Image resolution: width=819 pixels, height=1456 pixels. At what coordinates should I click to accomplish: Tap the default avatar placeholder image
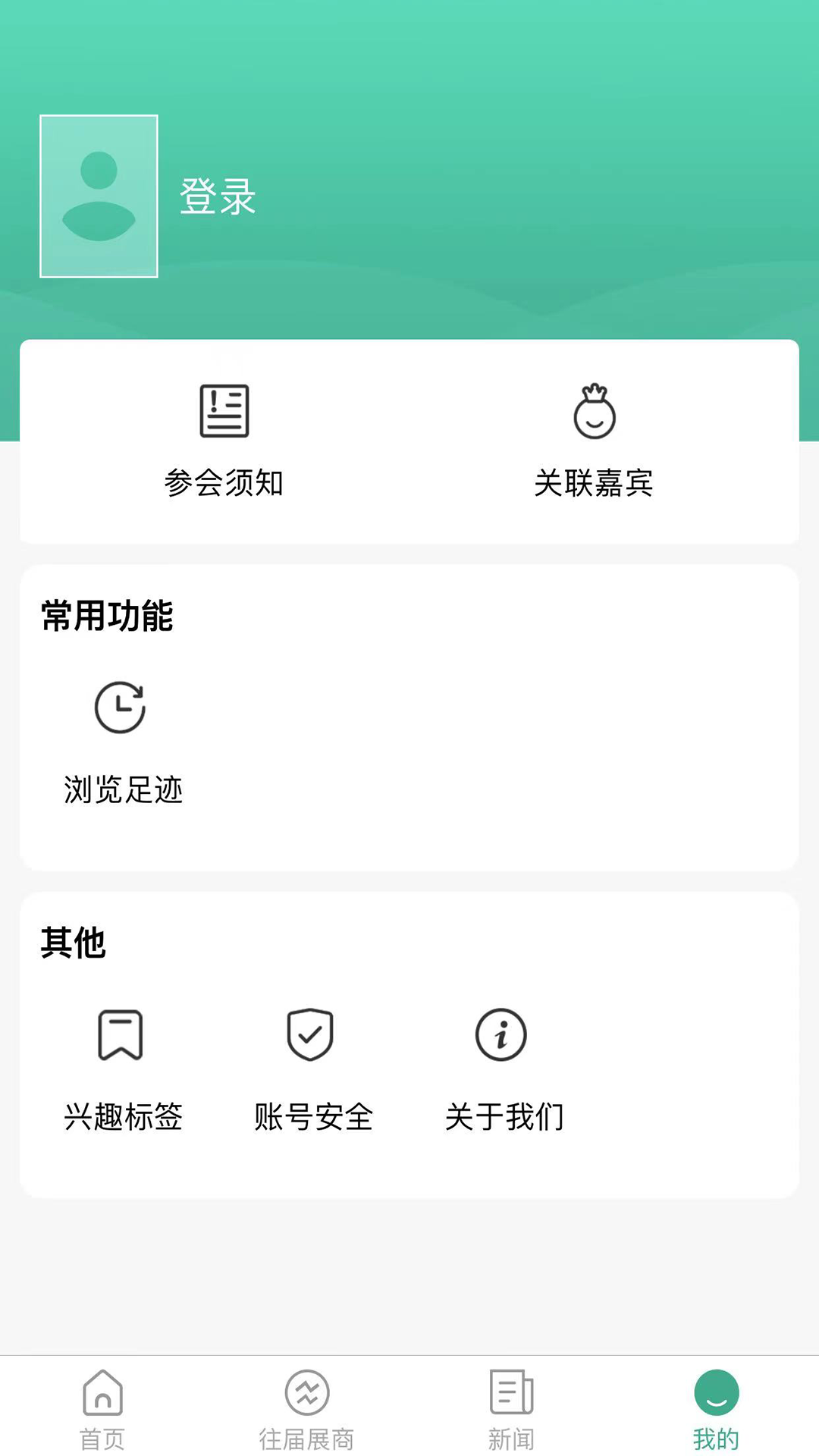pyautogui.click(x=99, y=197)
